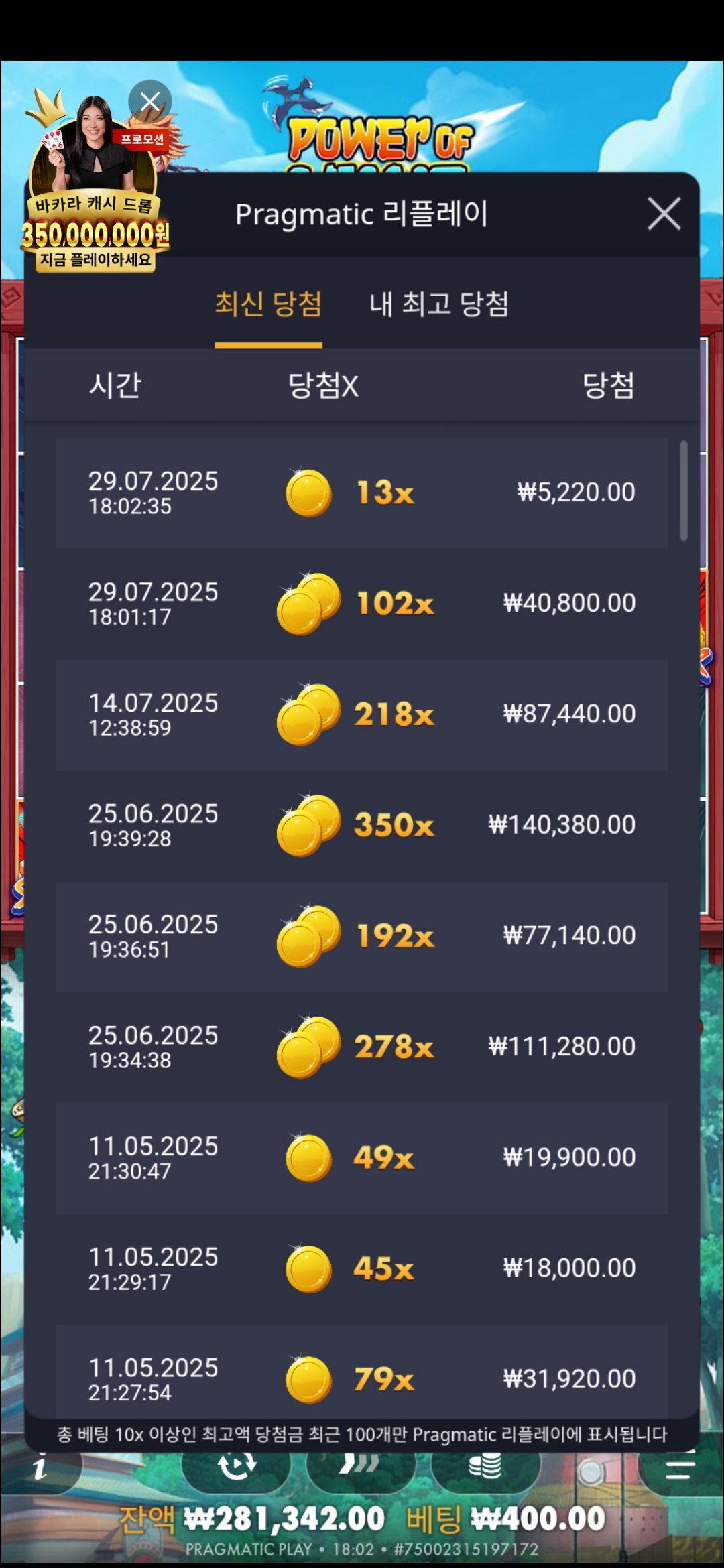This screenshot has width=724, height=1568.
Task: Close the Pragmatic 리플레이 dialog
Action: tap(664, 214)
